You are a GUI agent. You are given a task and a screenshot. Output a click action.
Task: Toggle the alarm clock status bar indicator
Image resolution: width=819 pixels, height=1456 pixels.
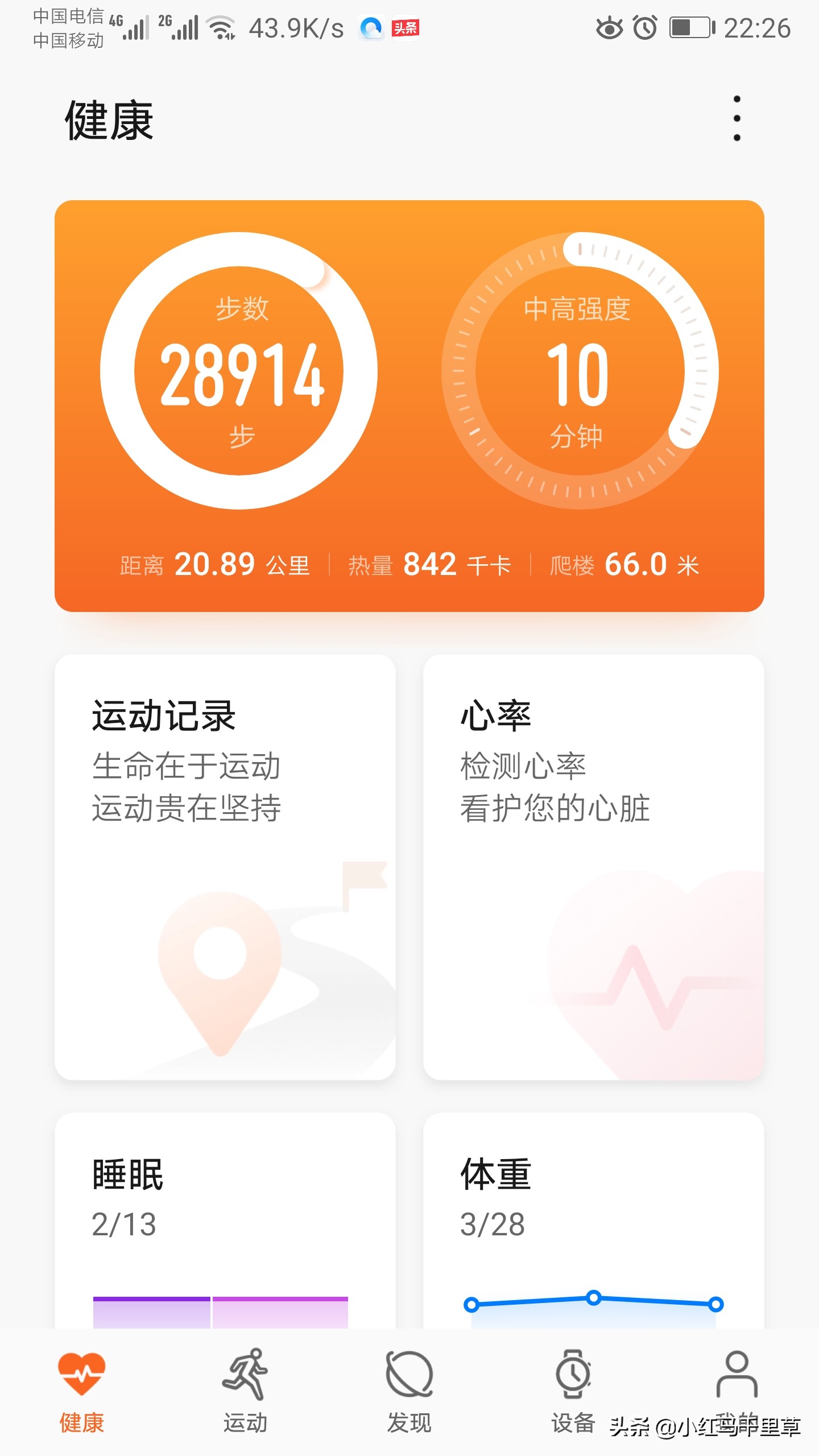pos(646,28)
